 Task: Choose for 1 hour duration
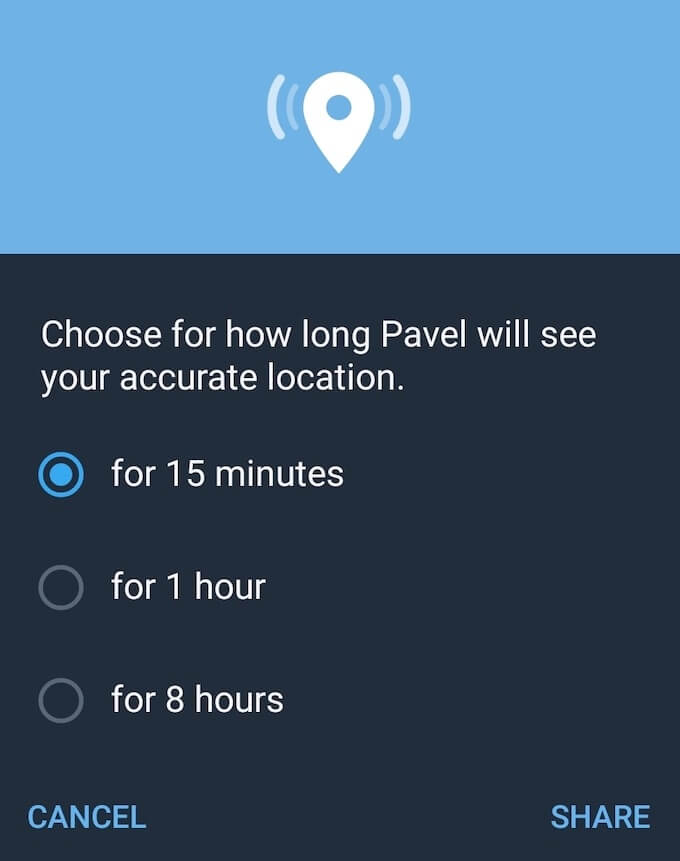pos(61,588)
